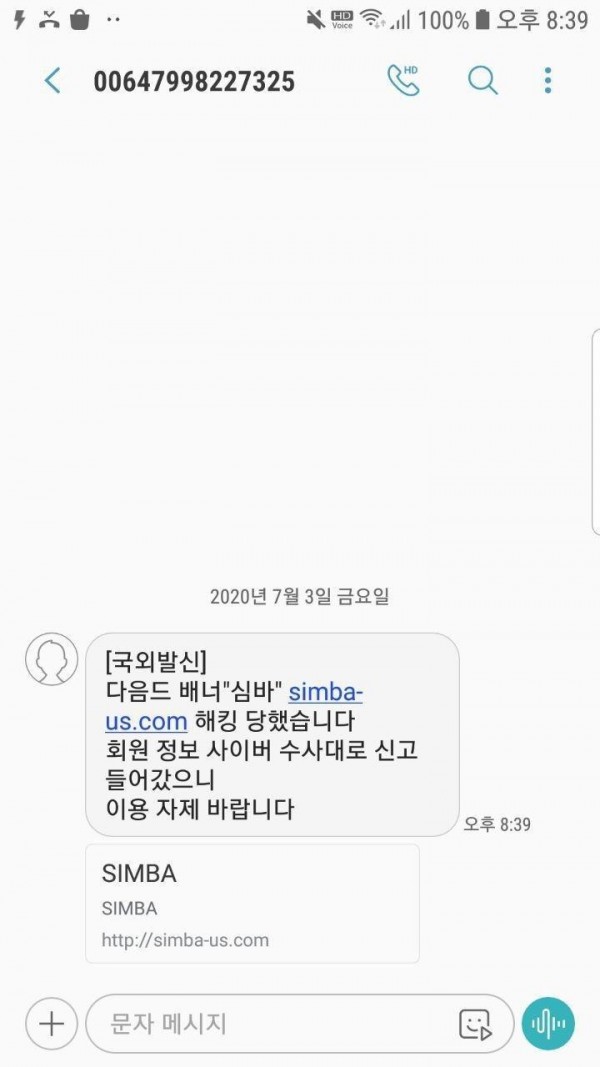Go back to the message list
Image resolution: width=600 pixels, height=1067 pixels.
(52, 81)
